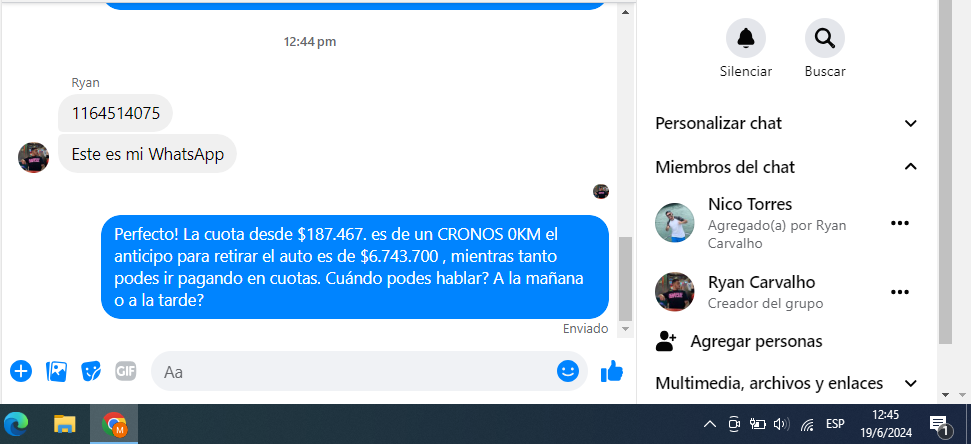Search in conversation with Buscar
The image size is (971, 444).
point(824,39)
